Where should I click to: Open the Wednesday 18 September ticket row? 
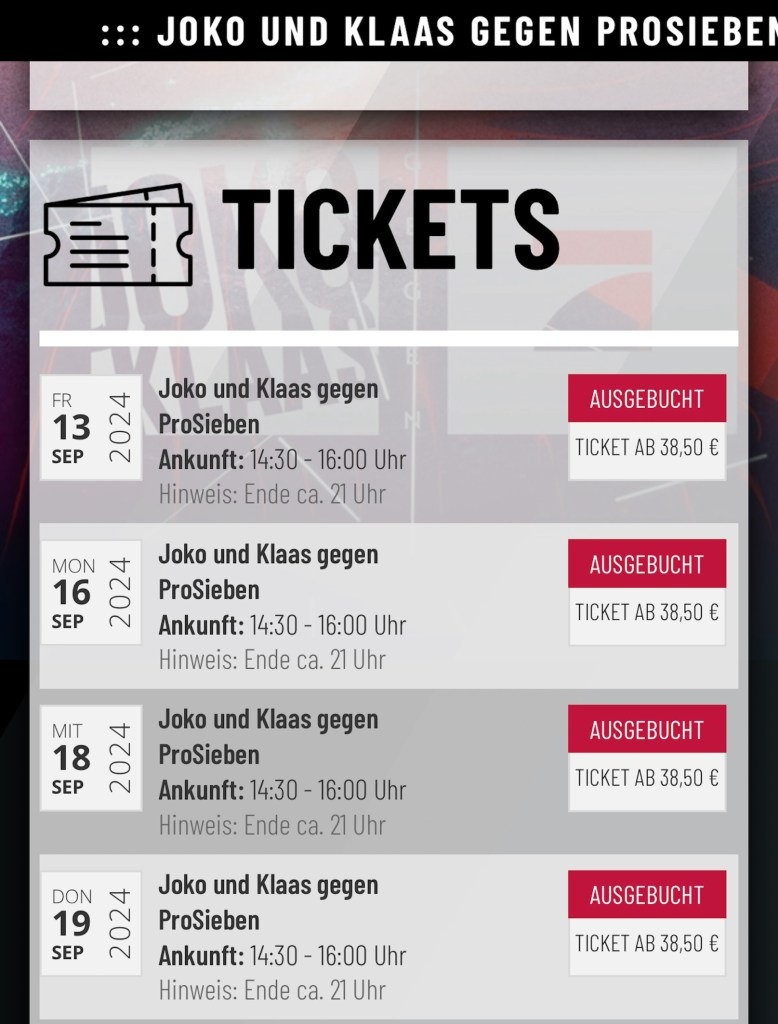point(300,772)
